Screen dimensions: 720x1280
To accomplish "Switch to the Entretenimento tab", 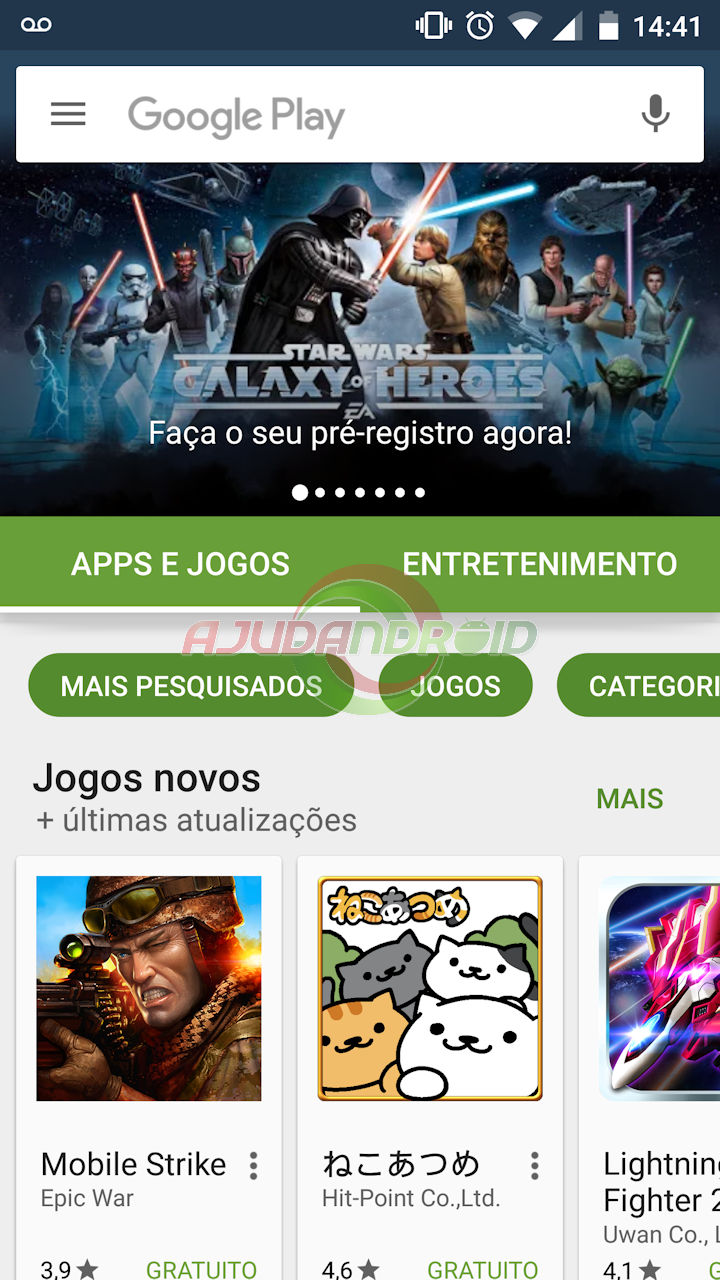I will pos(540,564).
